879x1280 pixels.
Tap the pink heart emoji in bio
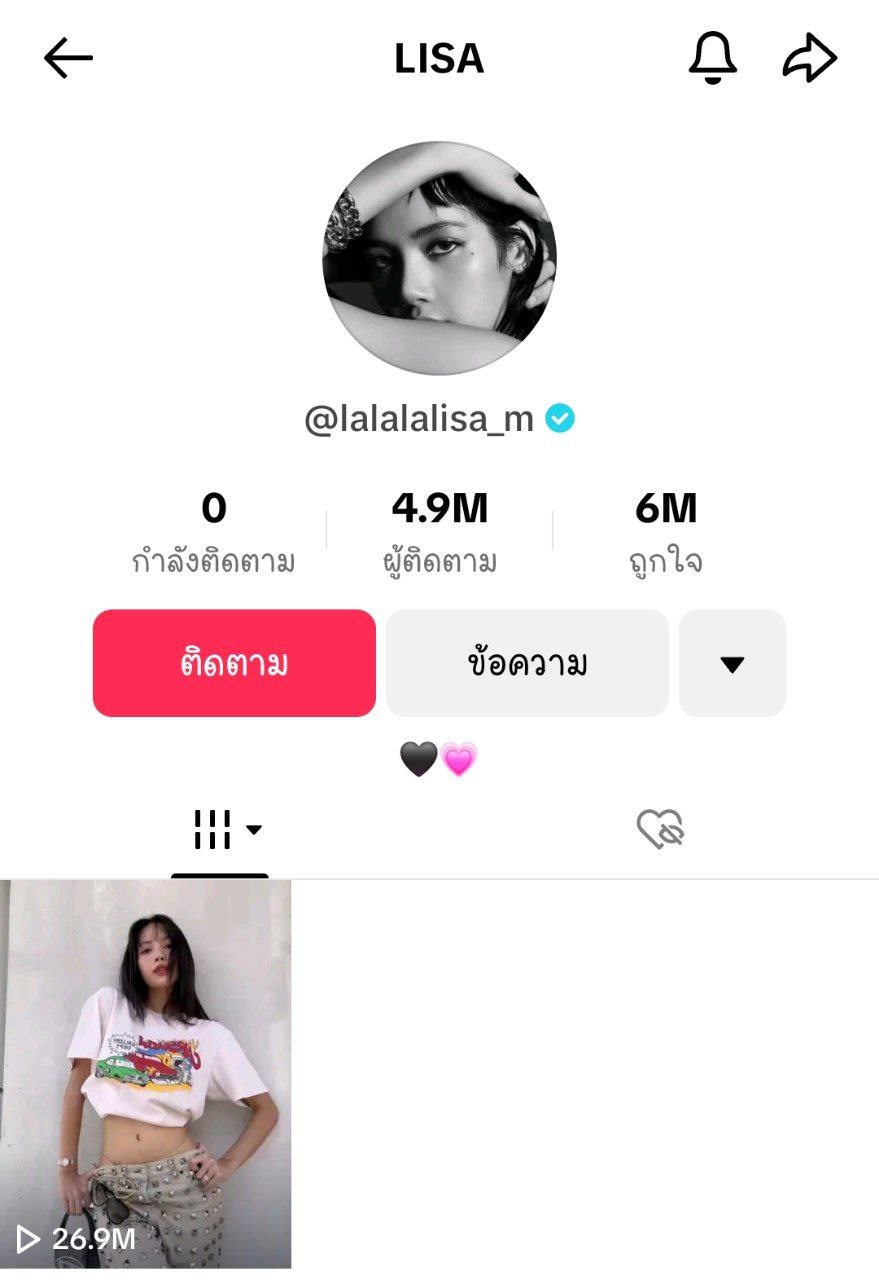[459, 760]
